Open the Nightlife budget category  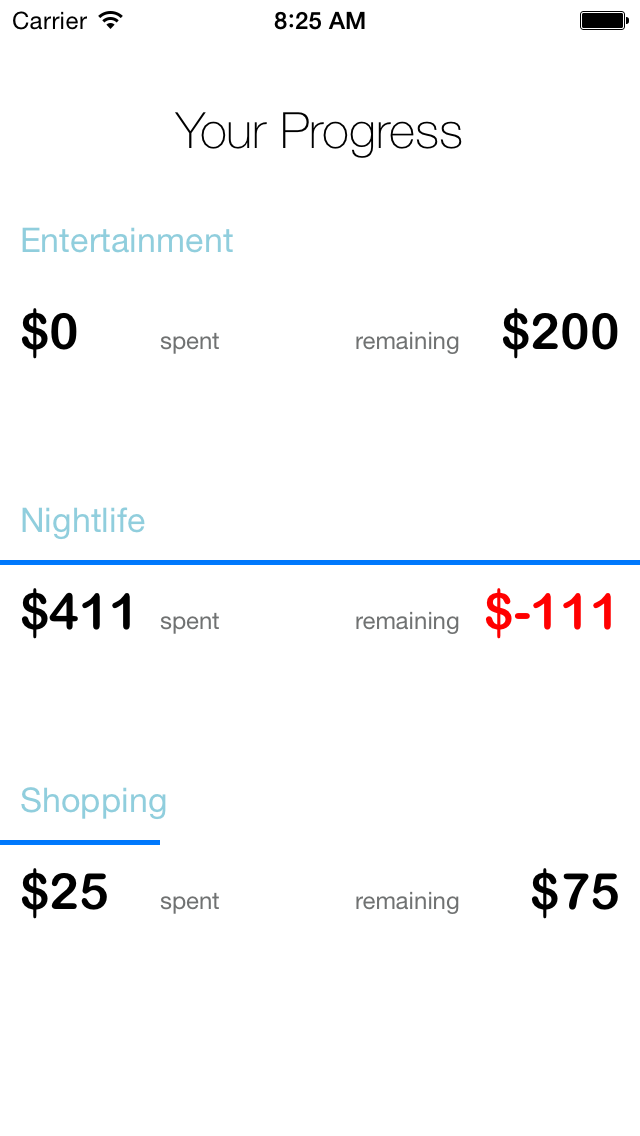pyautogui.click(x=83, y=521)
